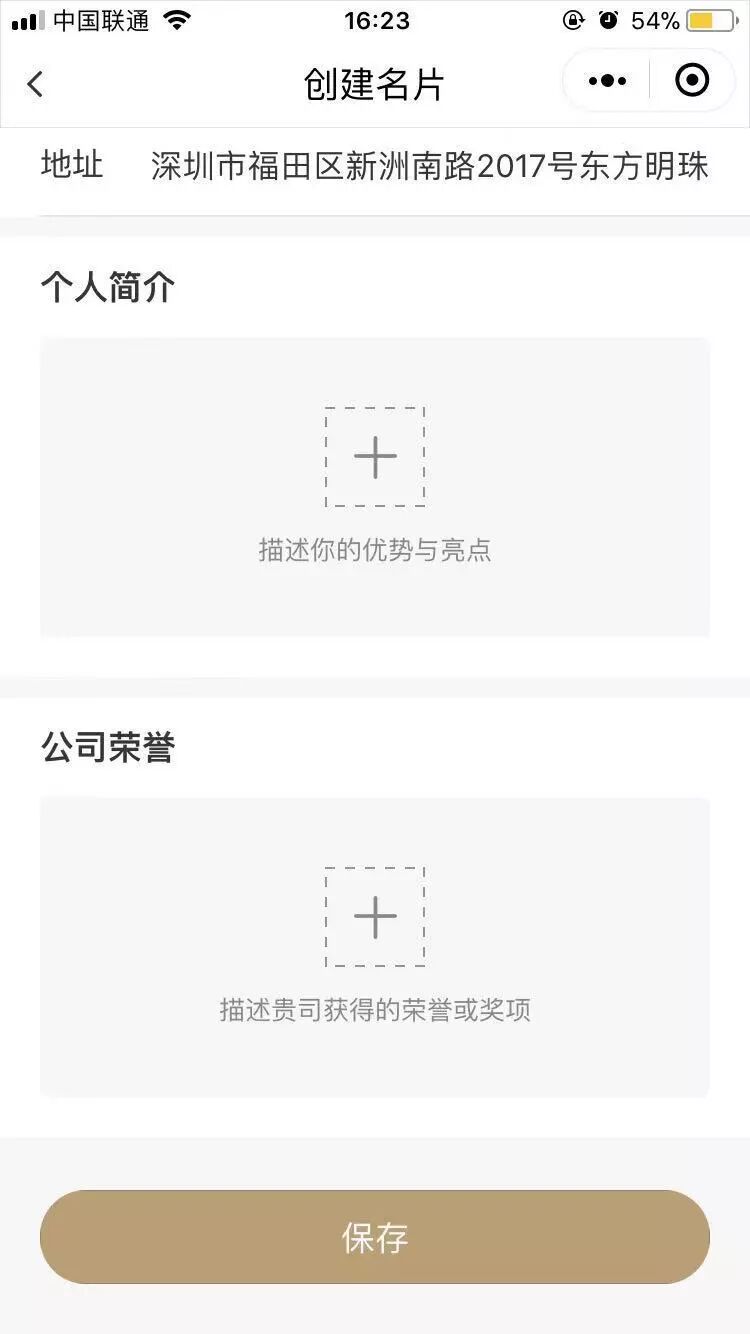Edit the 地址 address field
Image resolution: width=750 pixels, height=1334 pixels.
430,167
